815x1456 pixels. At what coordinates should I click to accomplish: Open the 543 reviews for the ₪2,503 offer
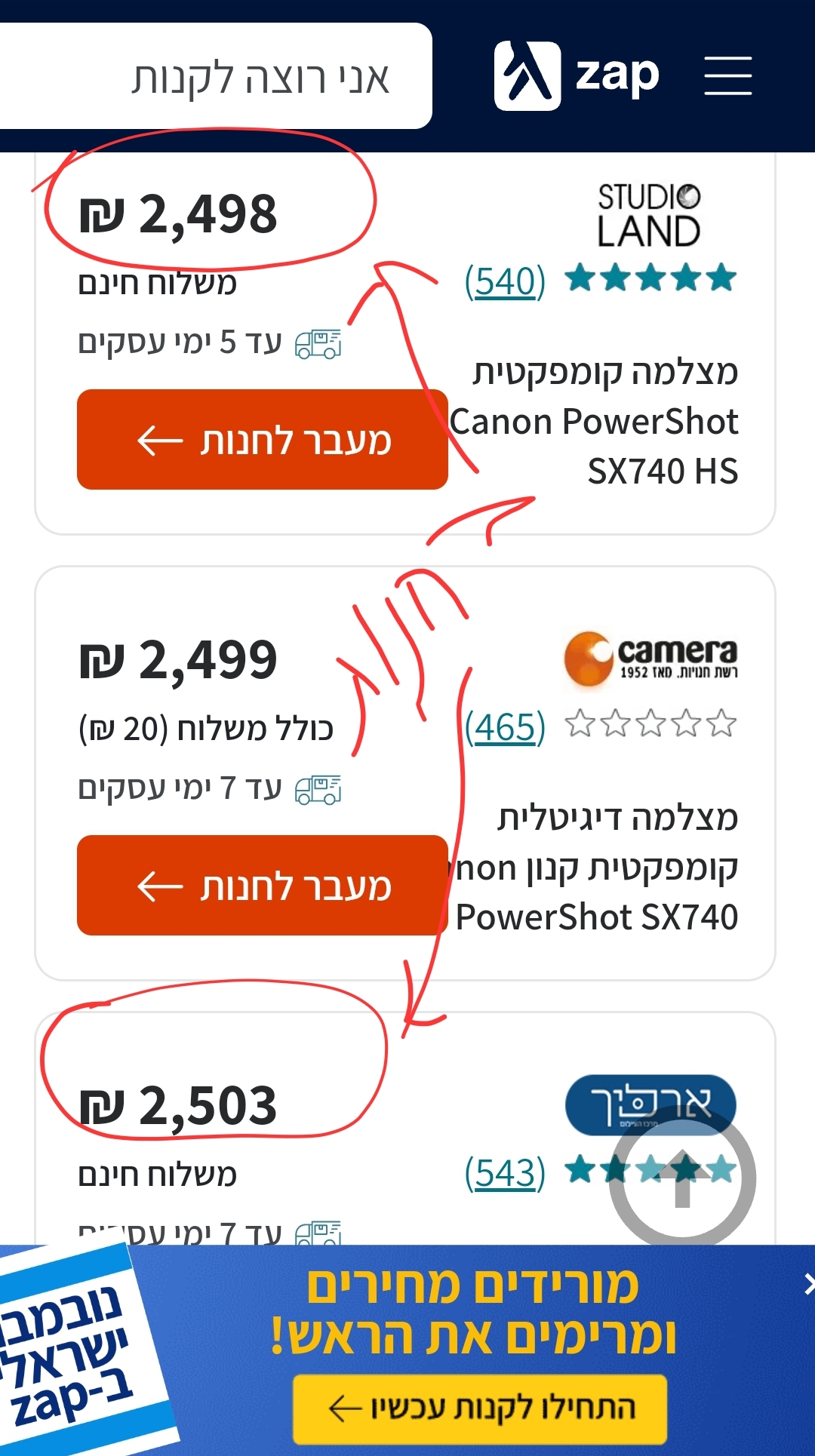click(x=504, y=1173)
